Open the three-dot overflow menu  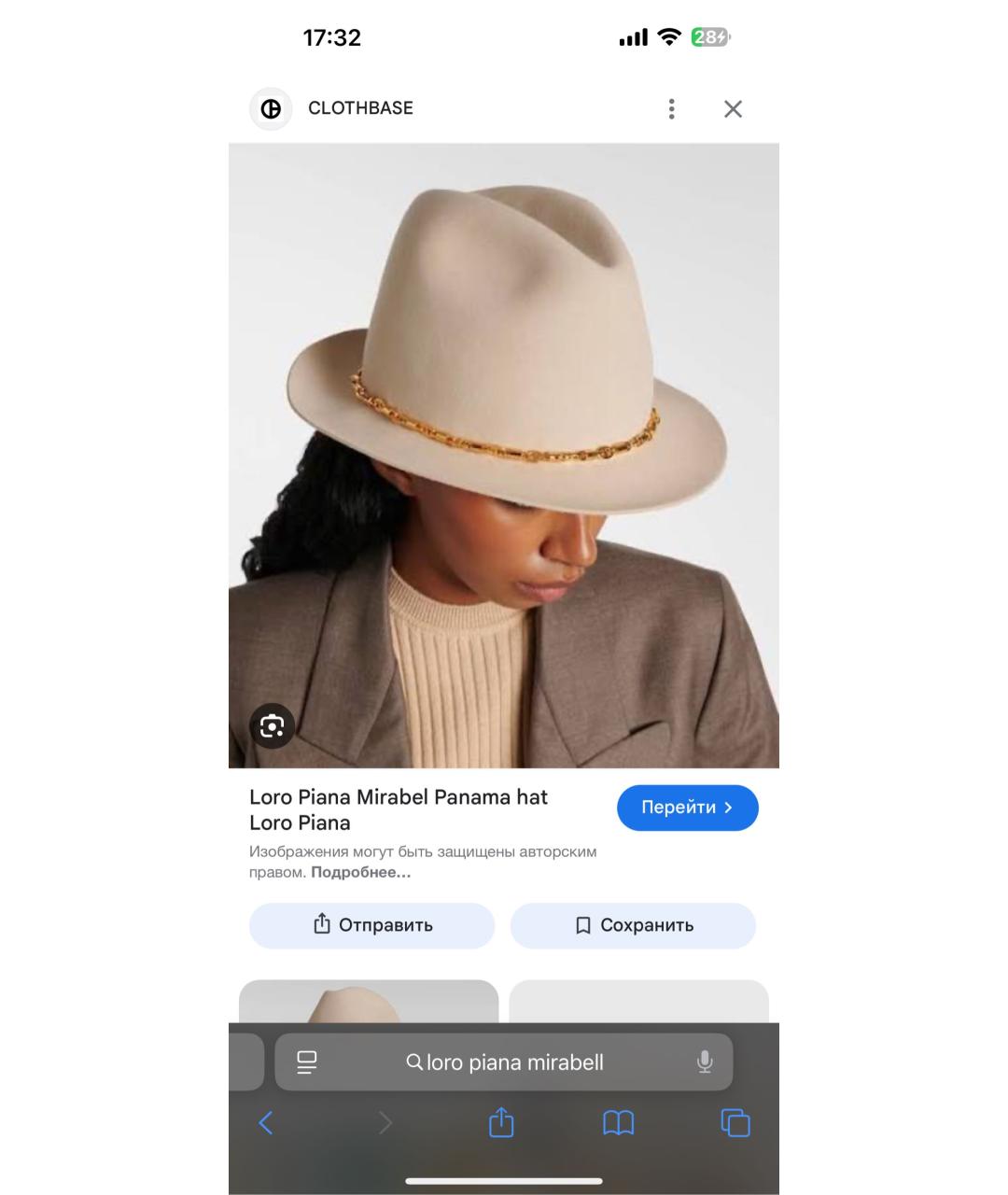tap(671, 109)
